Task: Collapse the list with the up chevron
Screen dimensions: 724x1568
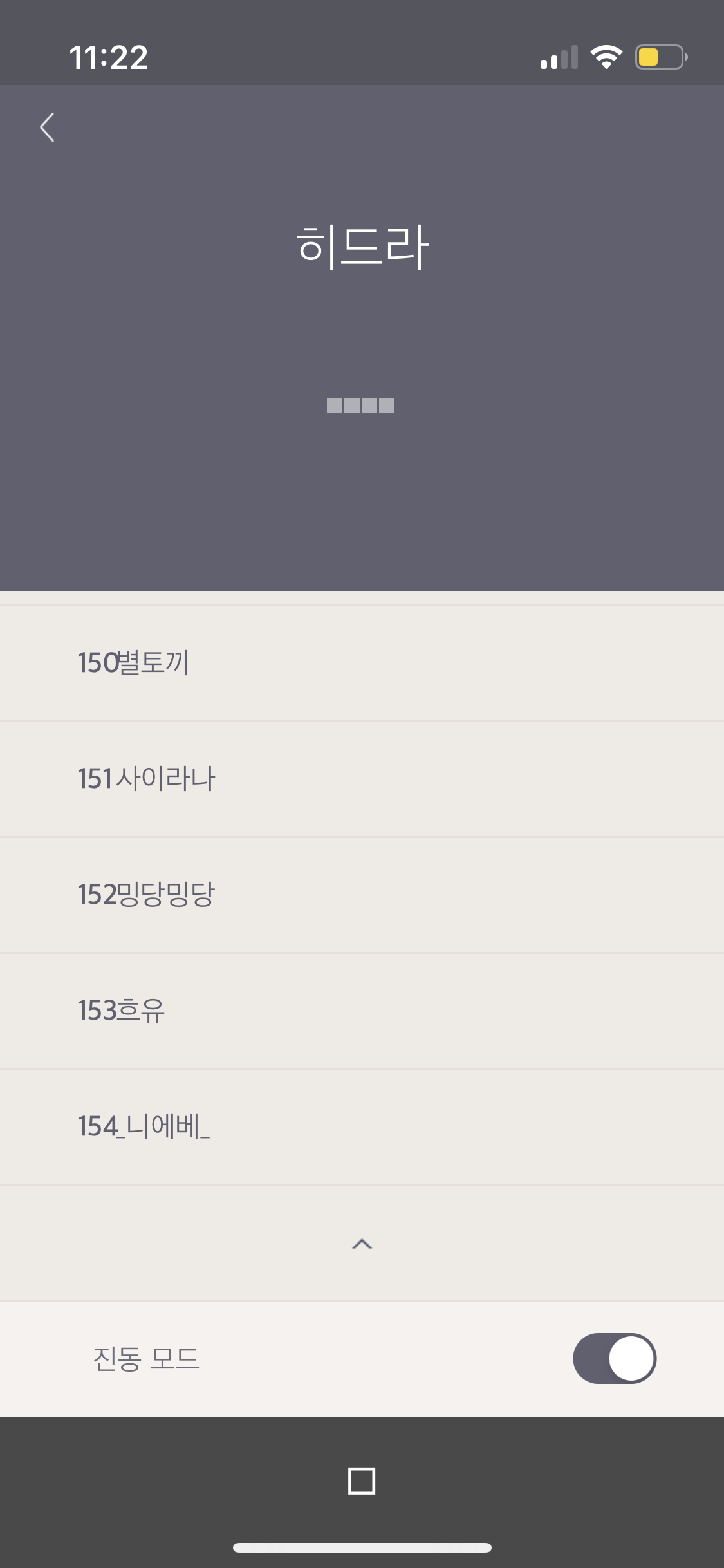Action: 362,1244
